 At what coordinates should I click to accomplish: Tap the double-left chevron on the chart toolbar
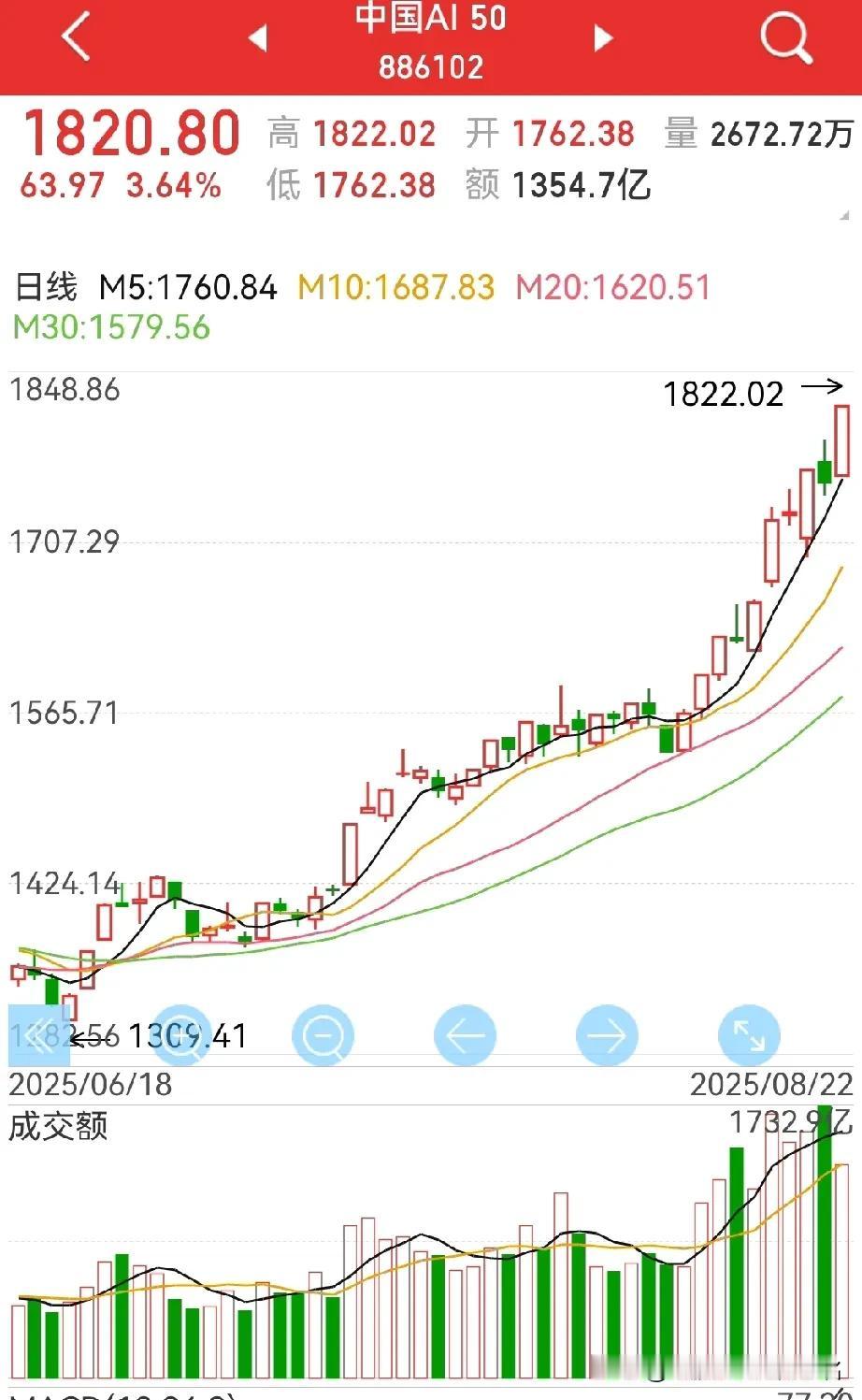pos(39,1035)
